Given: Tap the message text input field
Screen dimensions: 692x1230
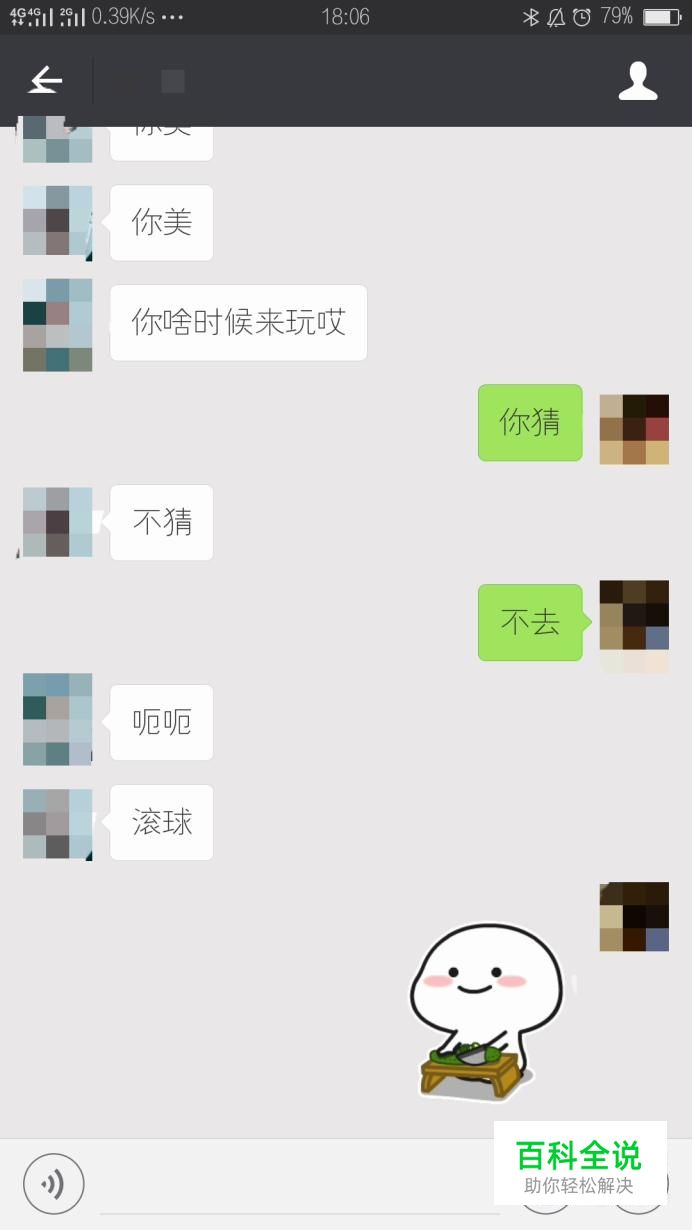Looking at the screenshot, I should point(290,1186).
